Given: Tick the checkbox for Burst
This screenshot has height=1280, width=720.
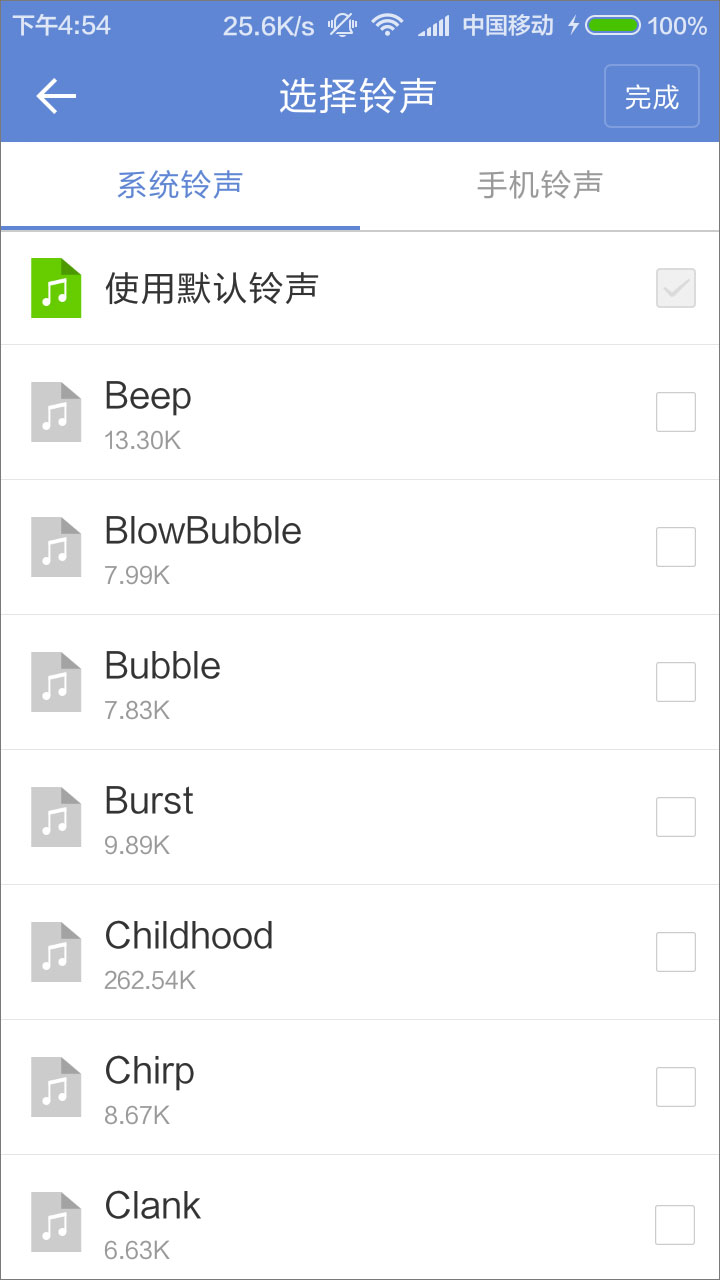Looking at the screenshot, I should click(x=676, y=817).
